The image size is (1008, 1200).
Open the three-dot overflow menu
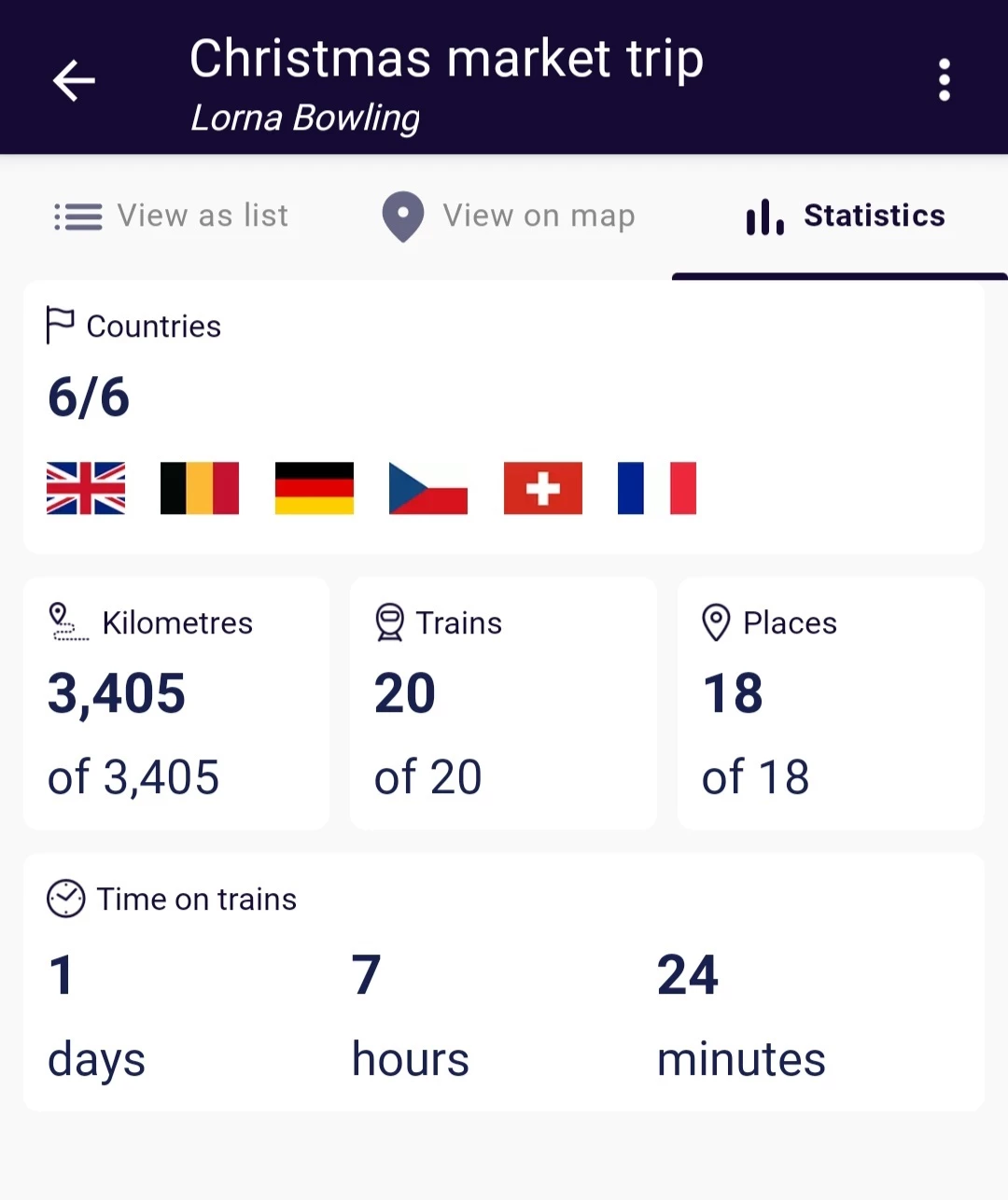point(944,80)
